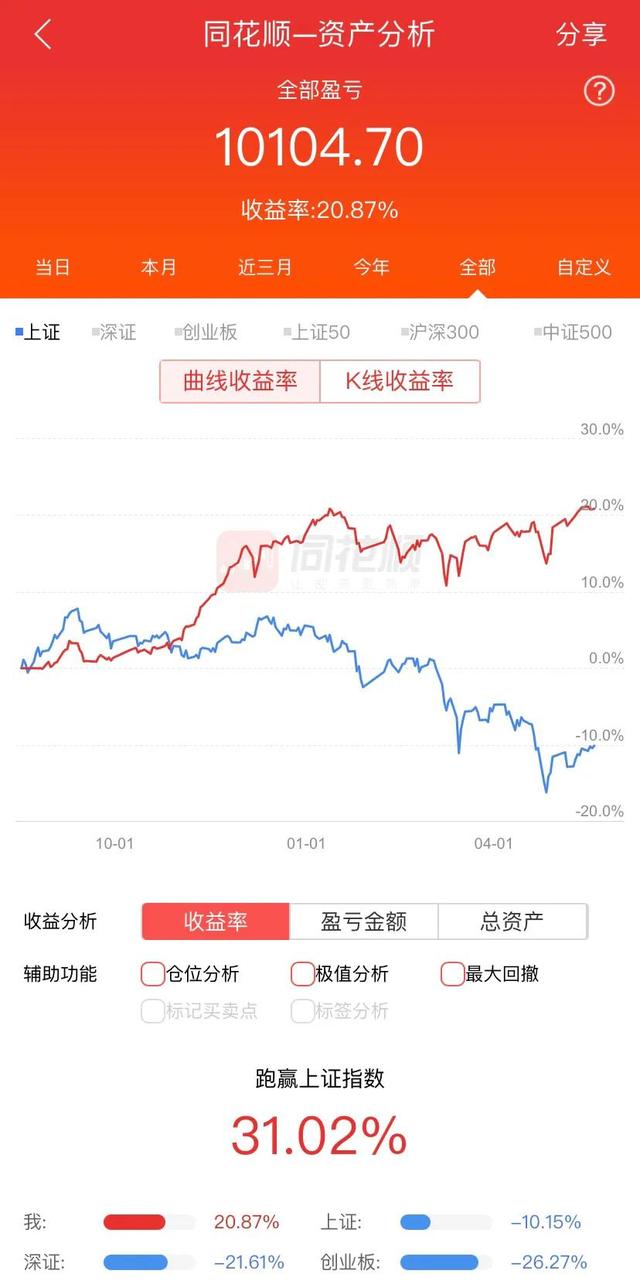Show 盈亏金额 in the 收益分析 row

[x=364, y=921]
